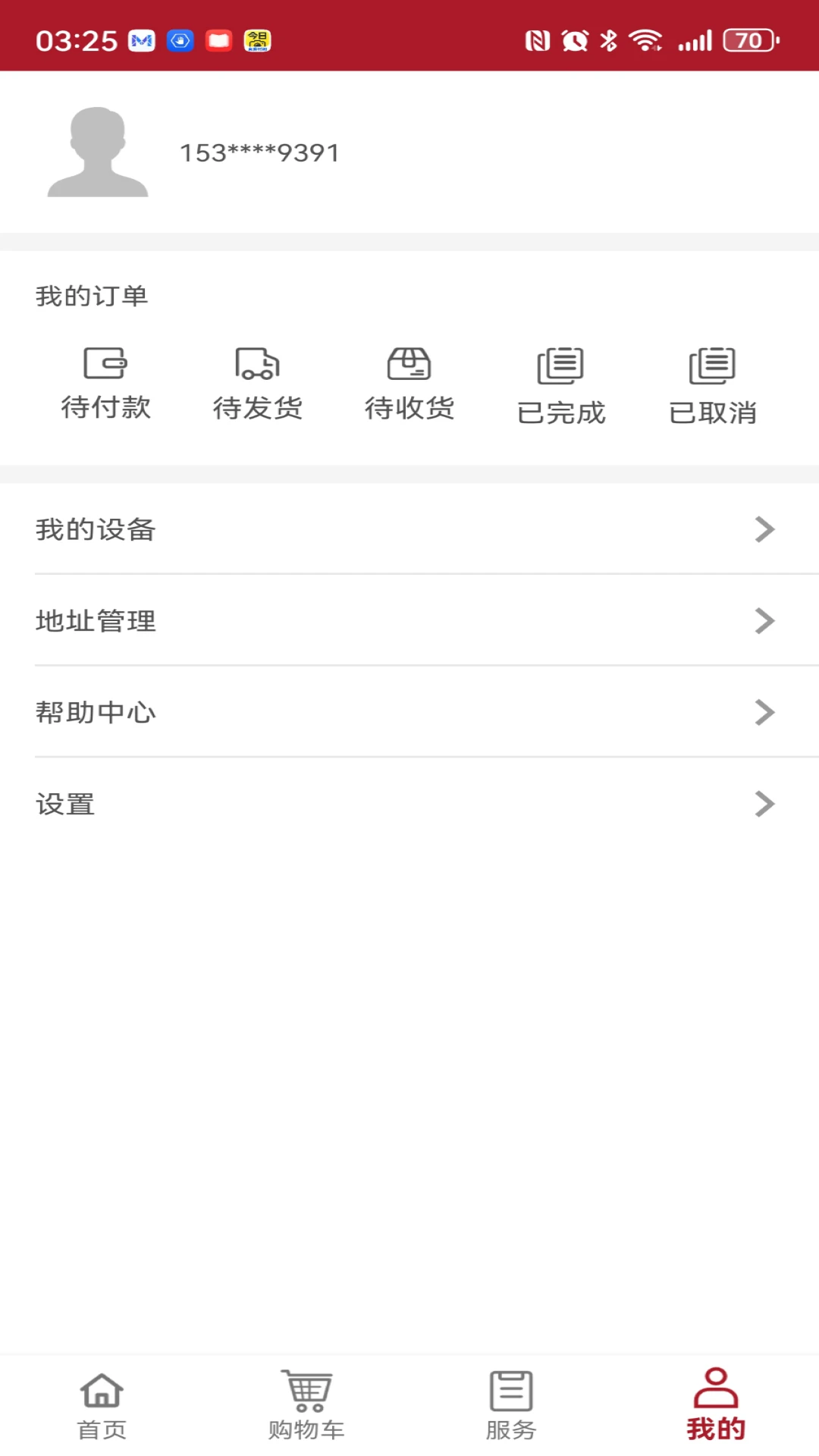Tap the masked phone number 153****9391
This screenshot has width=819, height=1456.
point(259,153)
